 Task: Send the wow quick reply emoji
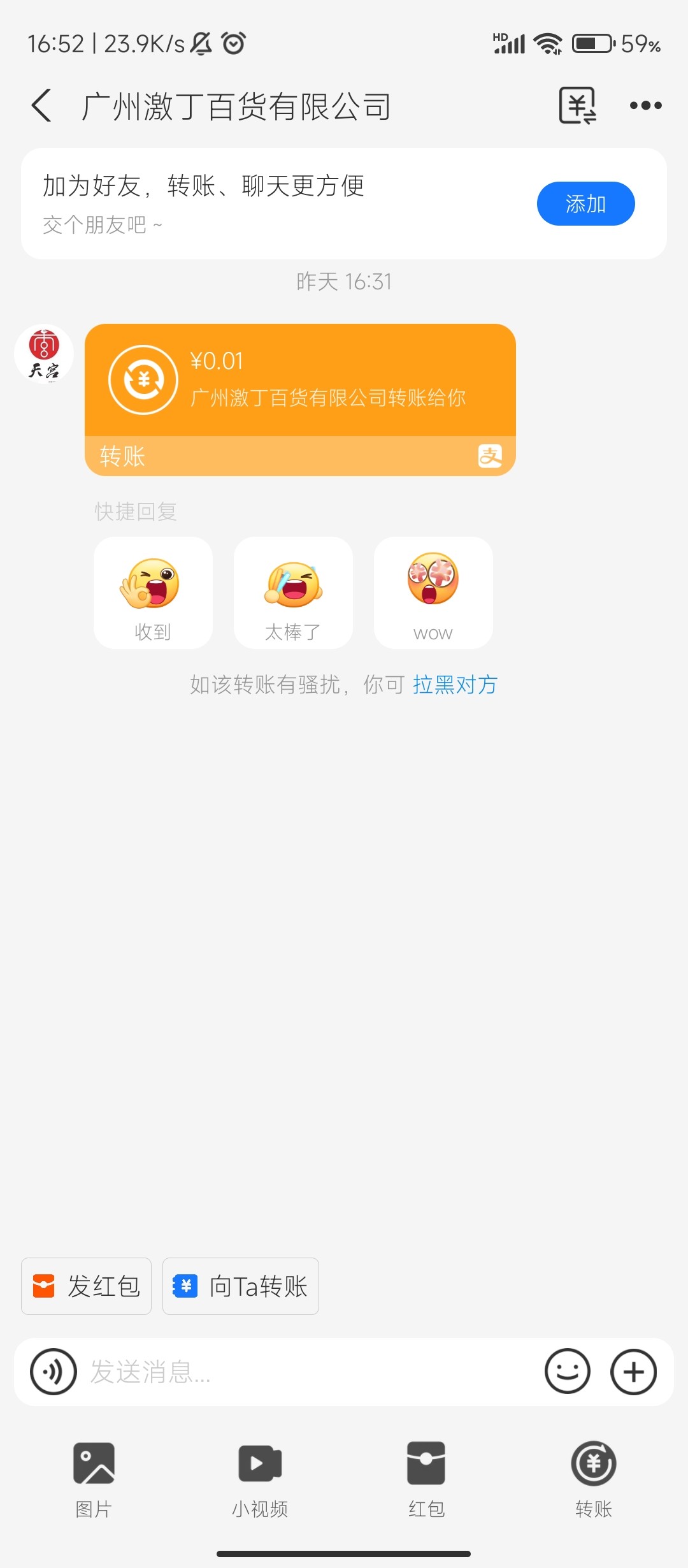tap(433, 592)
